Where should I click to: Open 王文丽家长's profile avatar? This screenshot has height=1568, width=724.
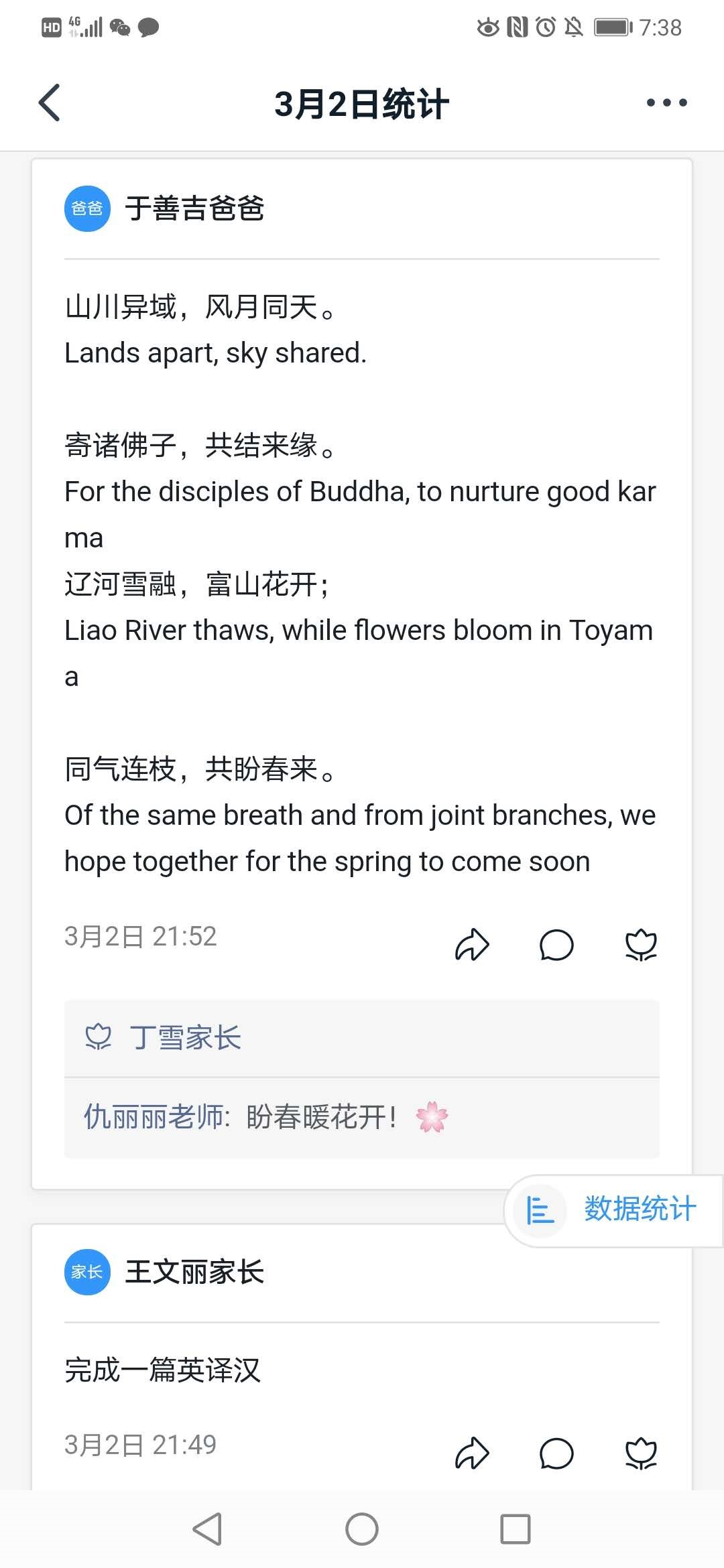point(87,1272)
